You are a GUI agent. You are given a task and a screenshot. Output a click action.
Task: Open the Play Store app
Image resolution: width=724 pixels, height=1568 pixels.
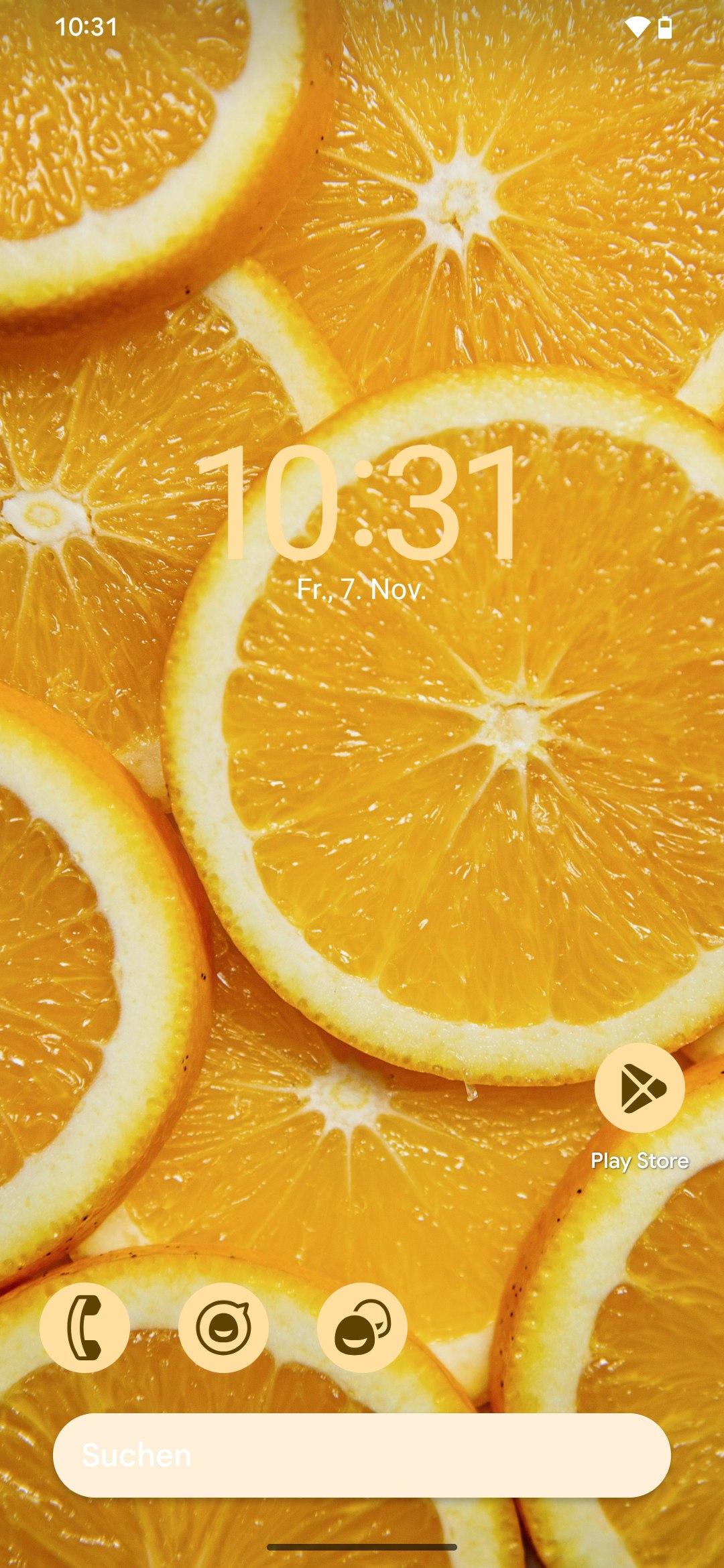(x=640, y=1087)
